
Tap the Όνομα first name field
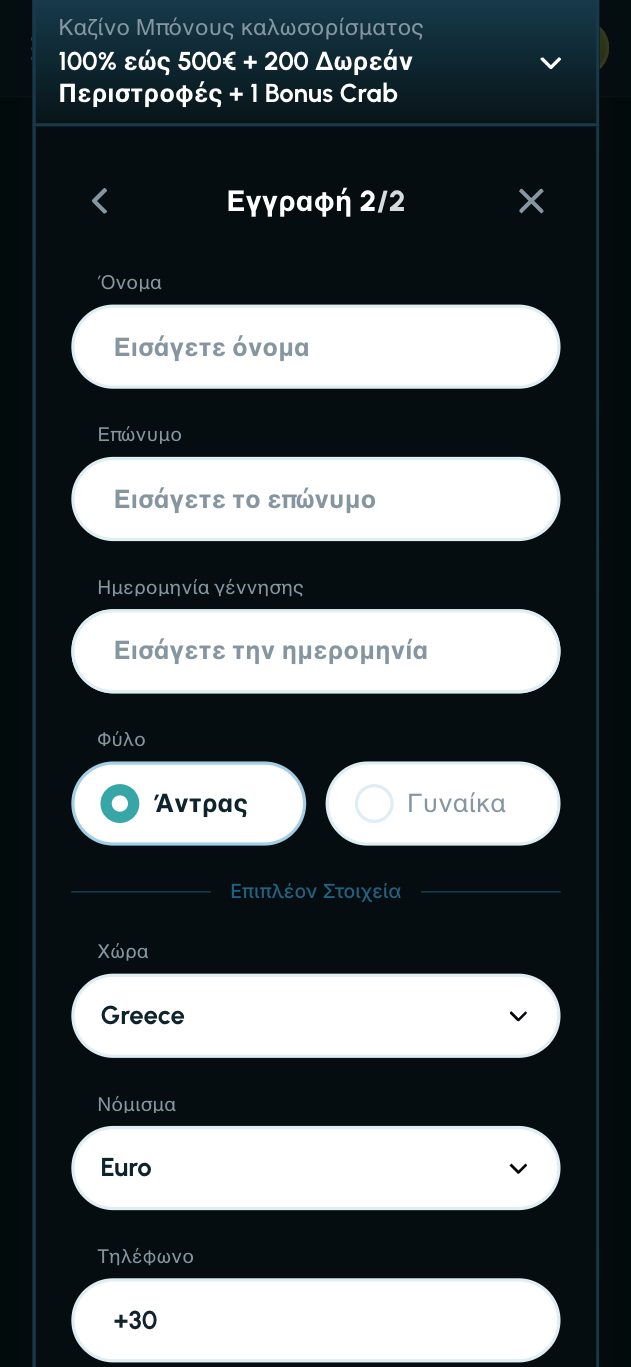pyautogui.click(x=315, y=347)
